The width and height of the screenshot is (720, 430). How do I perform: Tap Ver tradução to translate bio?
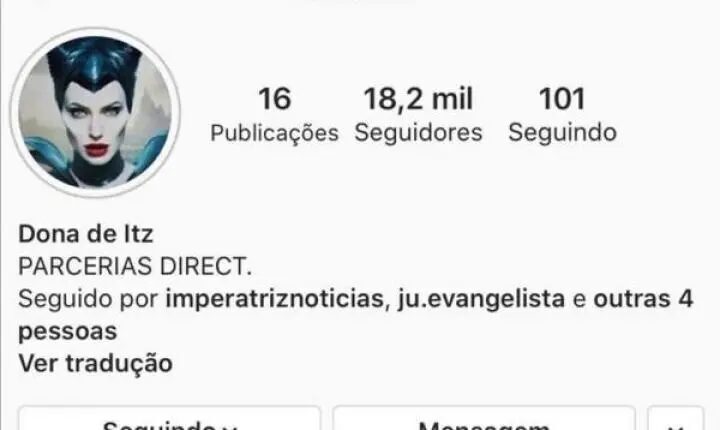(95, 363)
